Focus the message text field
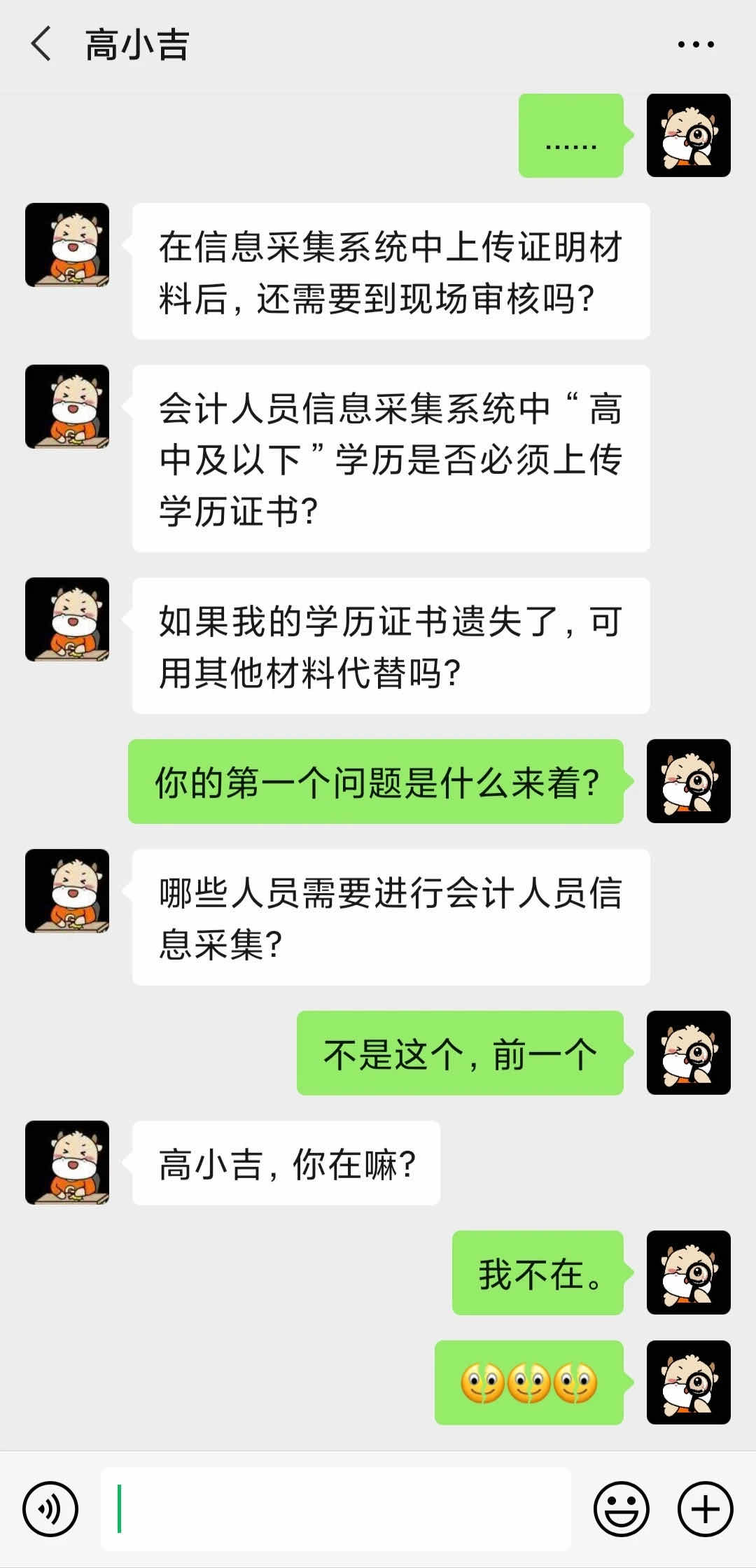 point(336,1508)
